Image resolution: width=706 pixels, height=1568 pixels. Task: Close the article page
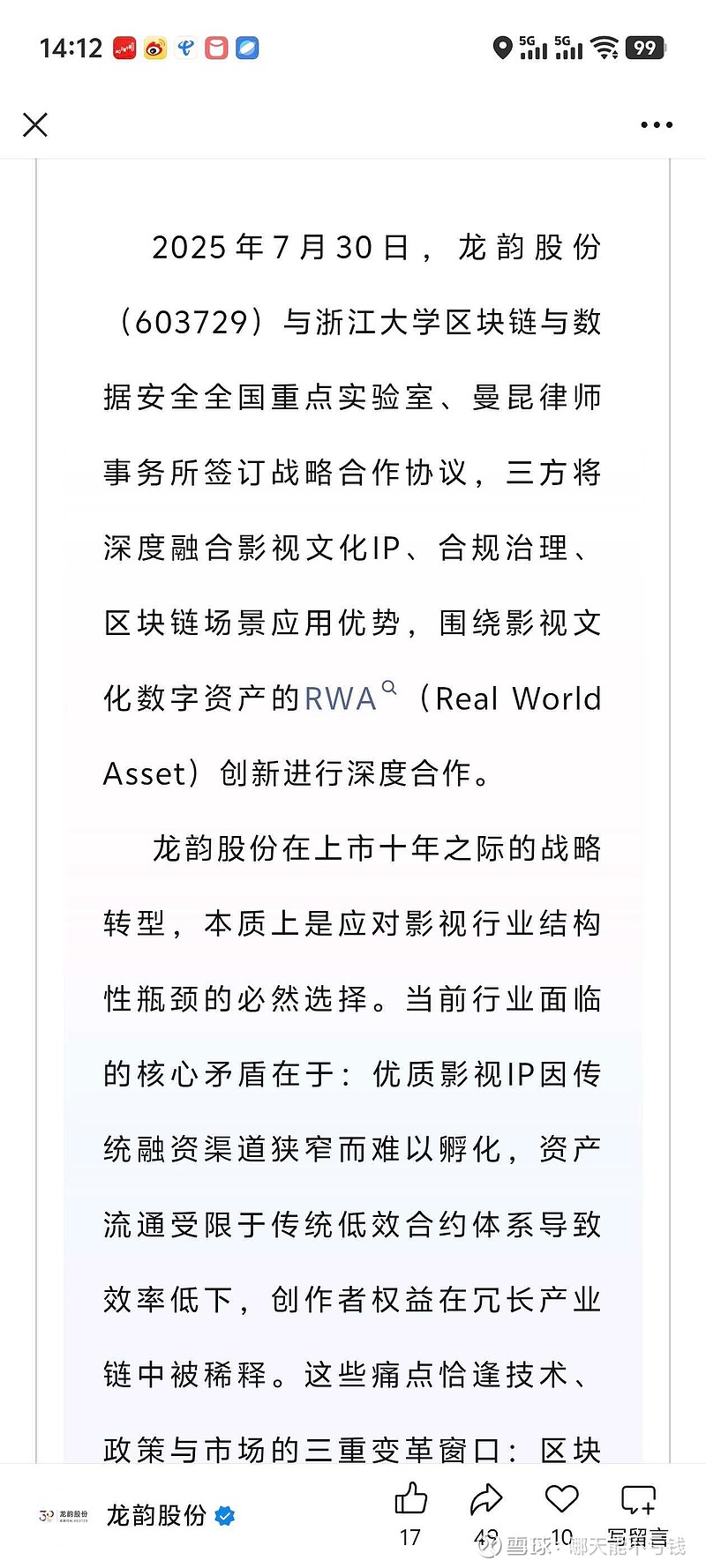(35, 125)
